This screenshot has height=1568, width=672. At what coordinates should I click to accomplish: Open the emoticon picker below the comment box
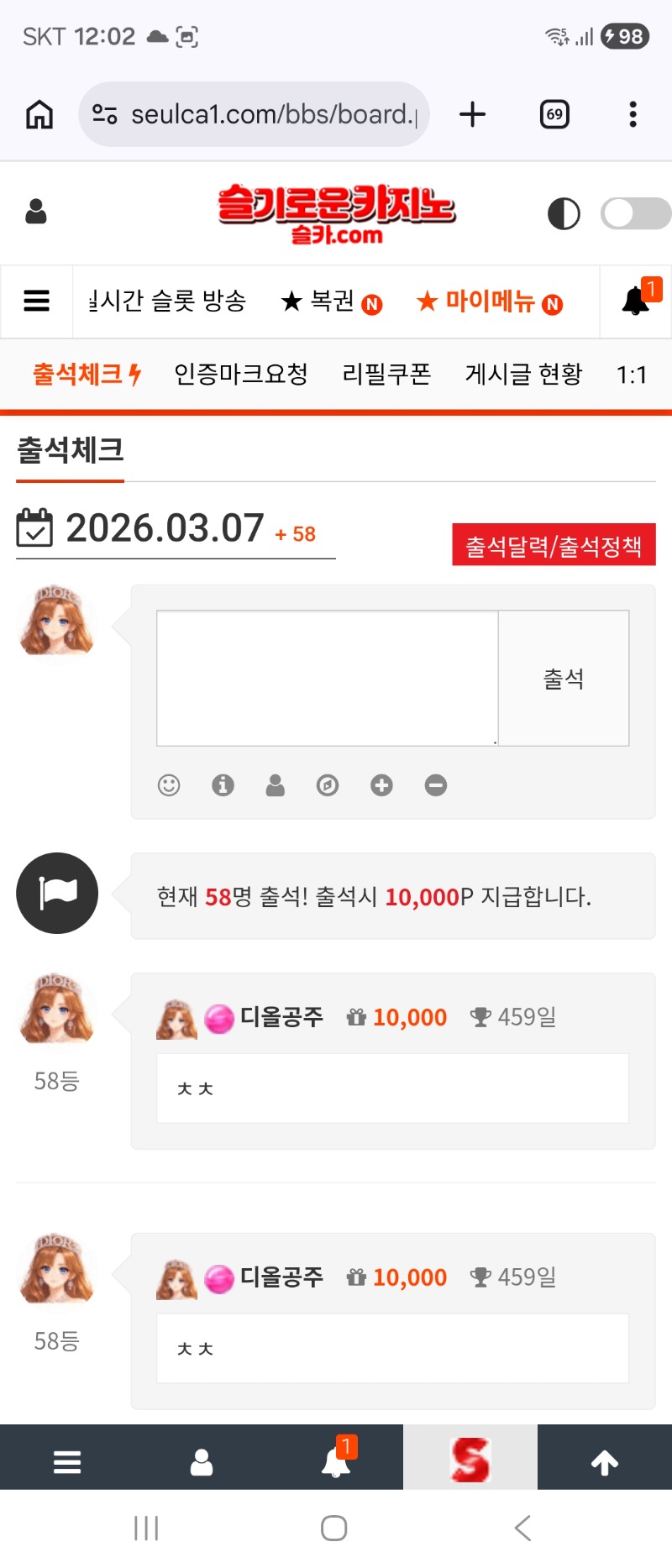[169, 785]
